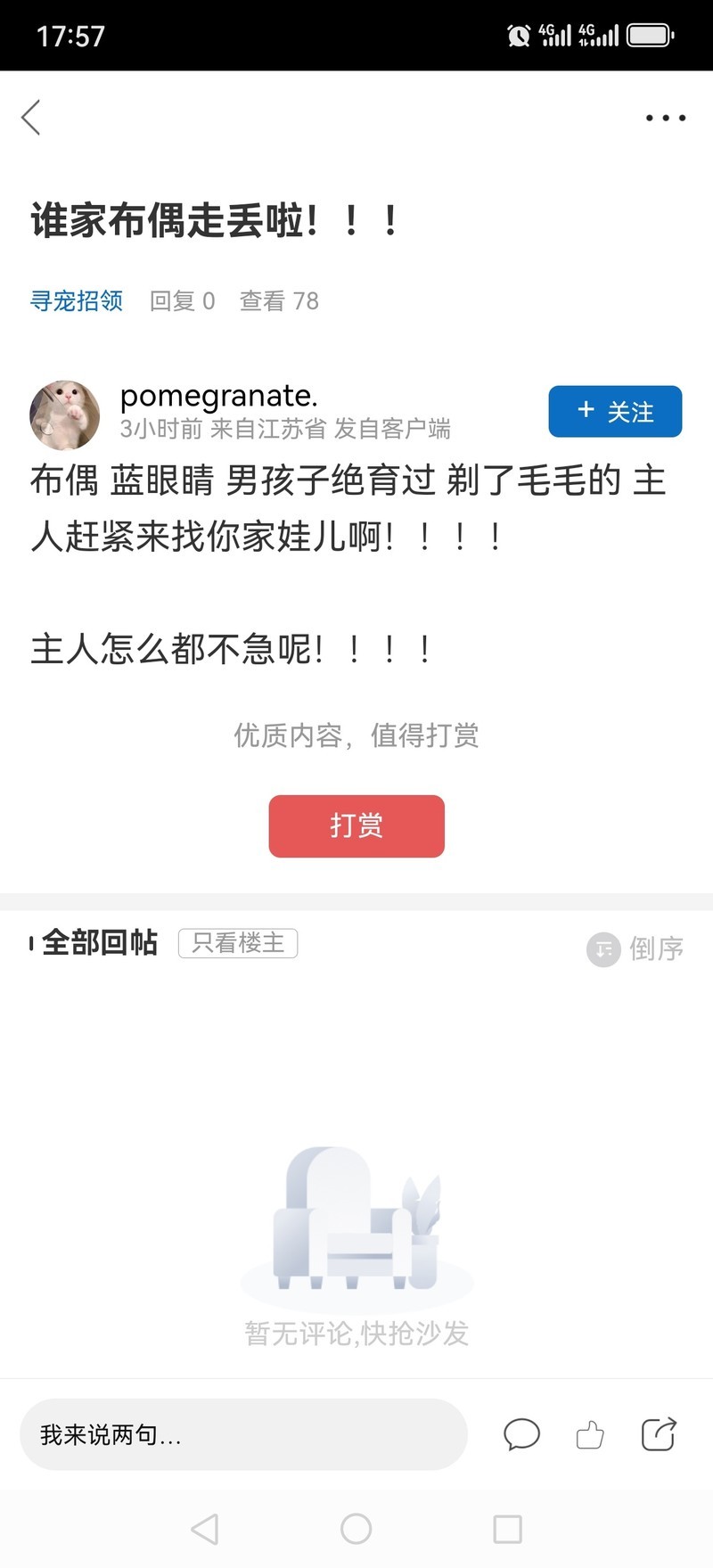Tap the red 打赏 reward button
The width and height of the screenshot is (713, 1568).
(x=356, y=825)
